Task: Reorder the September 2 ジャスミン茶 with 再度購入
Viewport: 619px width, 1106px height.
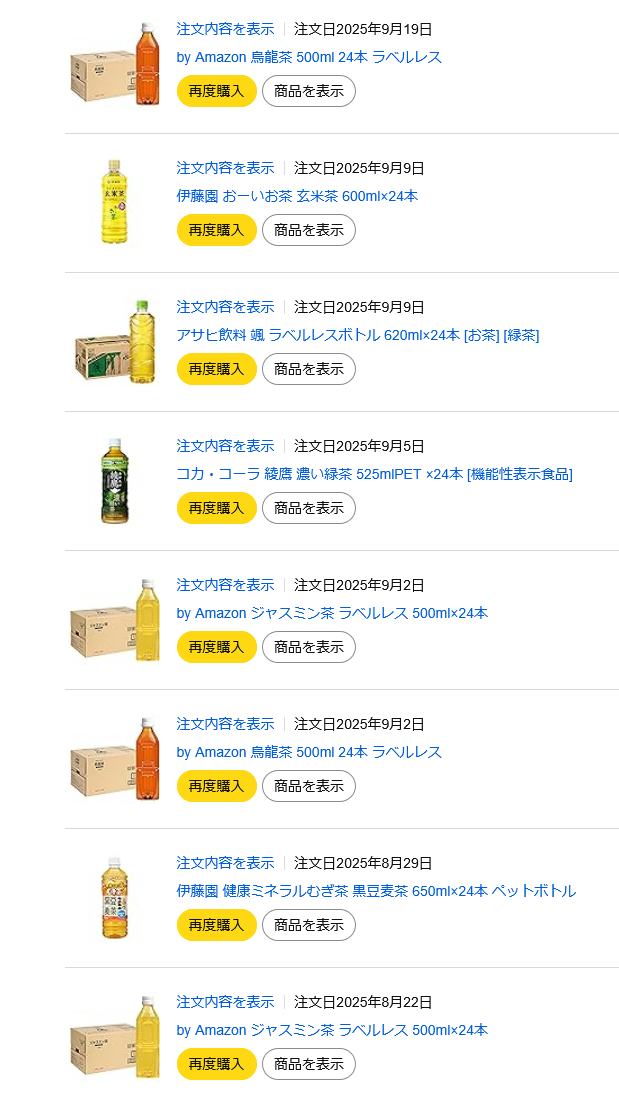Action: click(x=216, y=647)
